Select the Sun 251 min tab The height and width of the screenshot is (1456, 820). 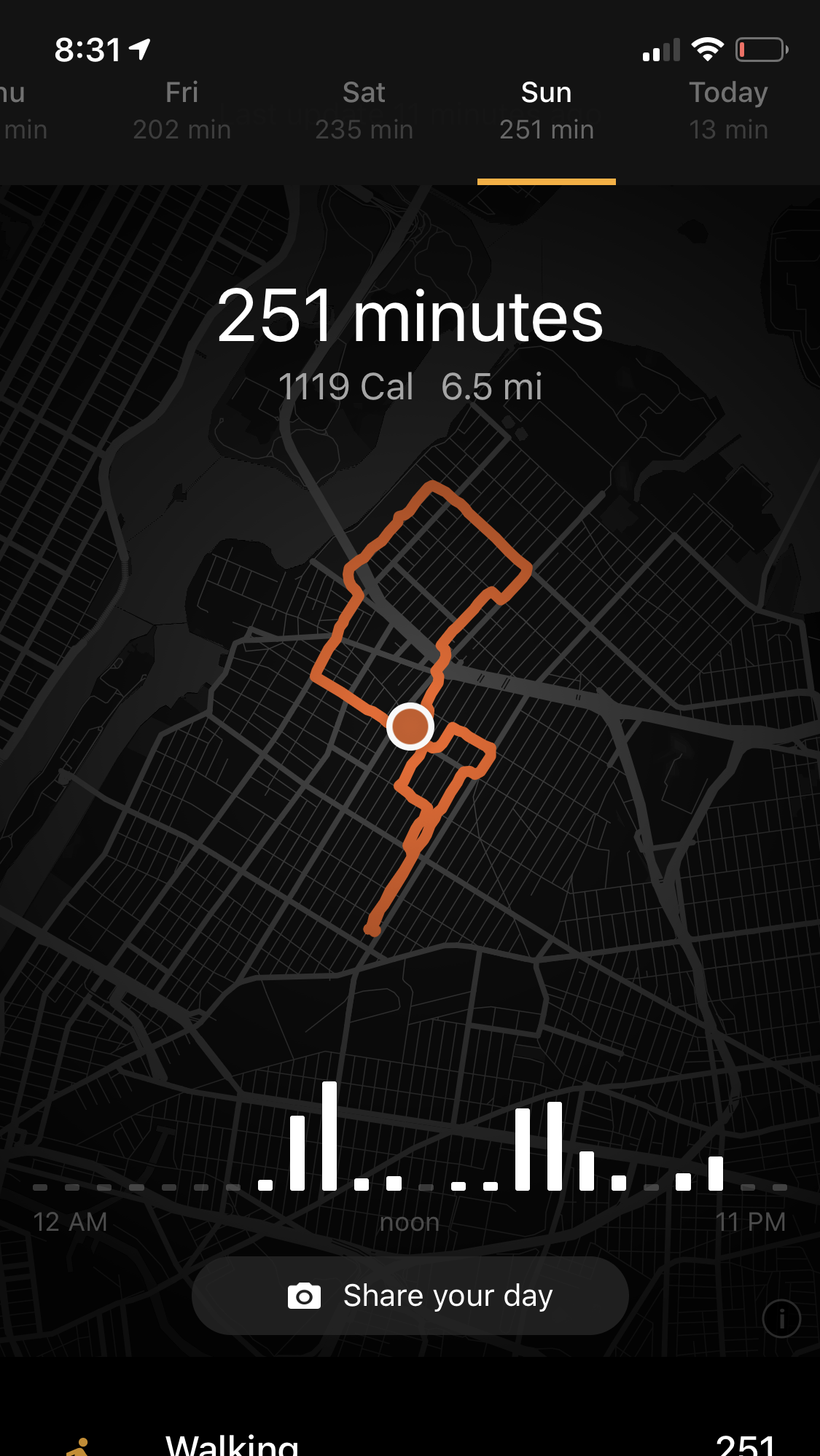tap(546, 111)
